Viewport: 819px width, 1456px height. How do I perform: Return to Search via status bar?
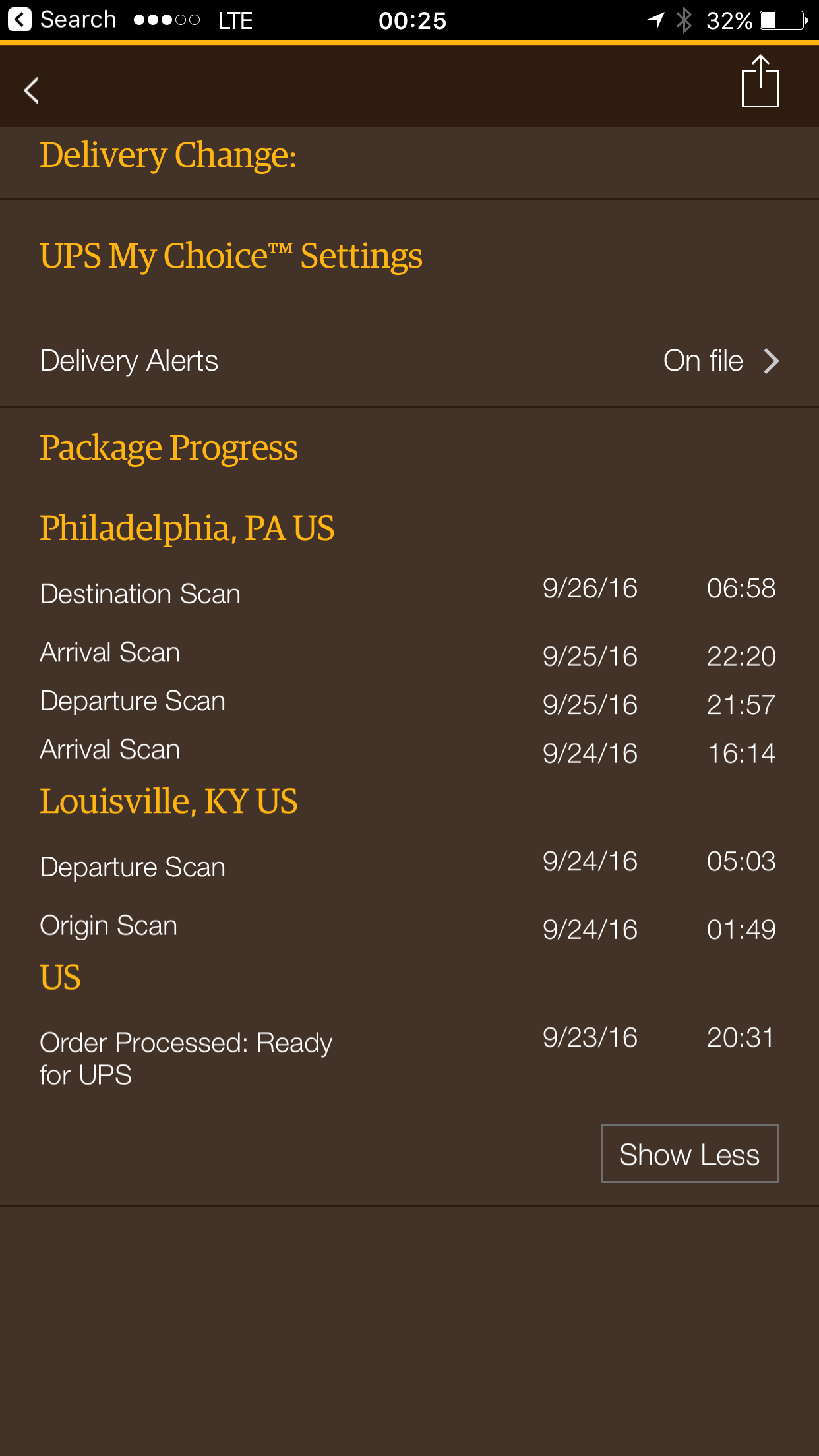coord(62,20)
